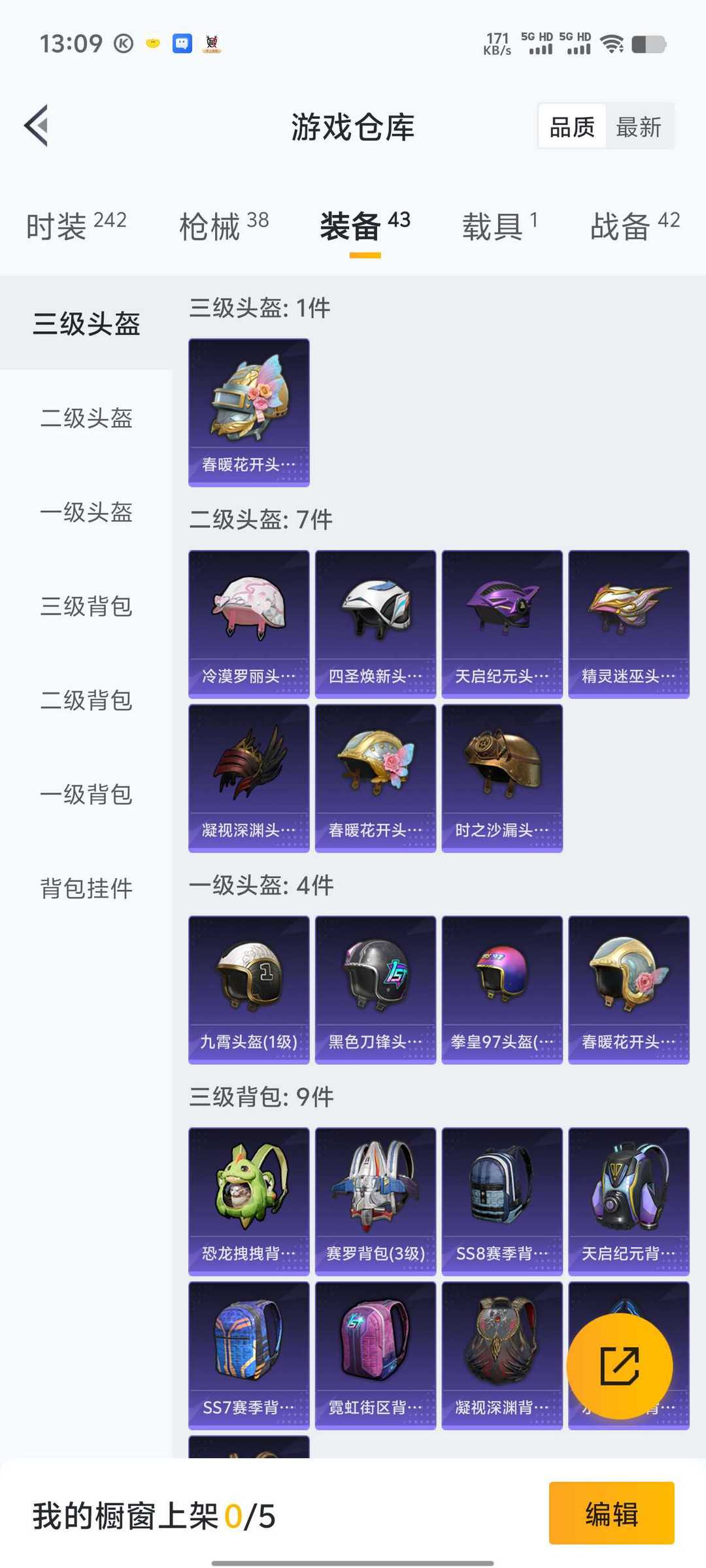Tap the blue chat icon in the status bar

[181, 44]
